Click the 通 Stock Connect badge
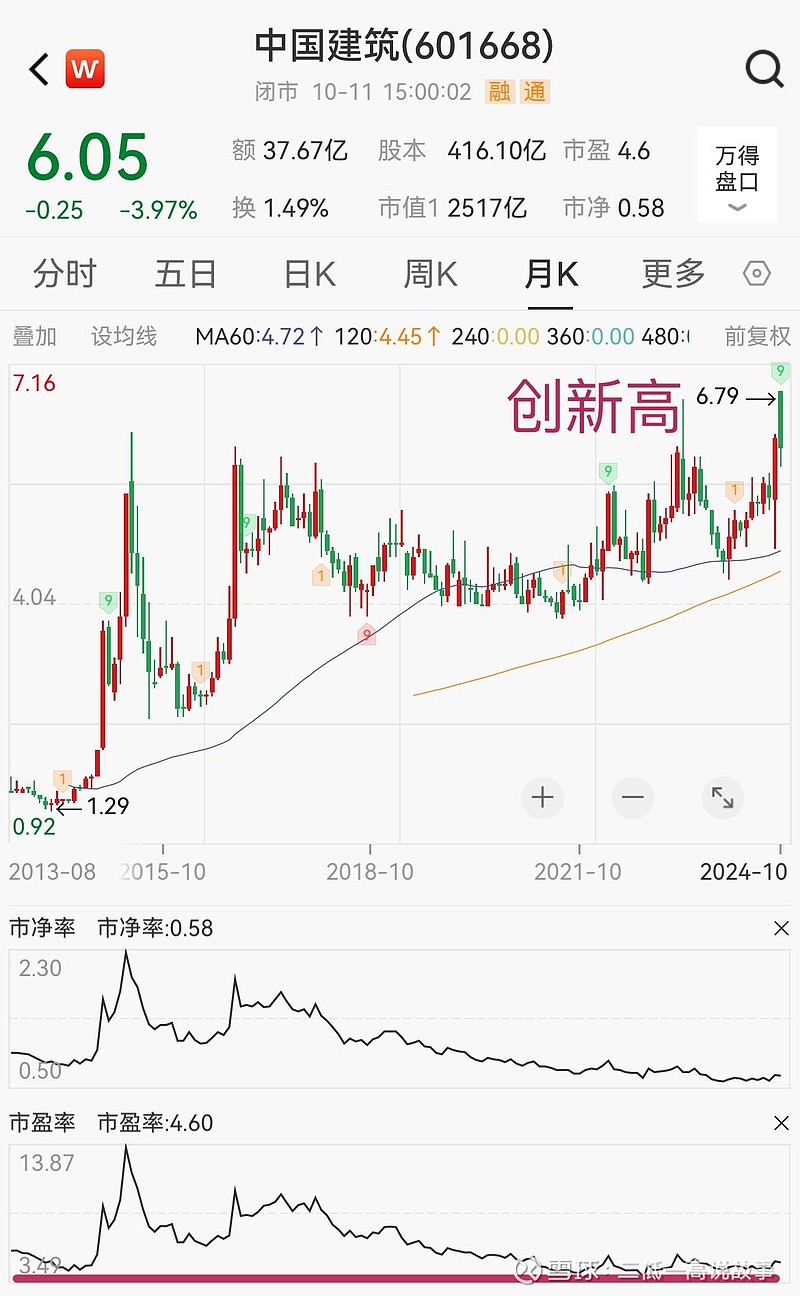800x1296 pixels. (x=537, y=91)
